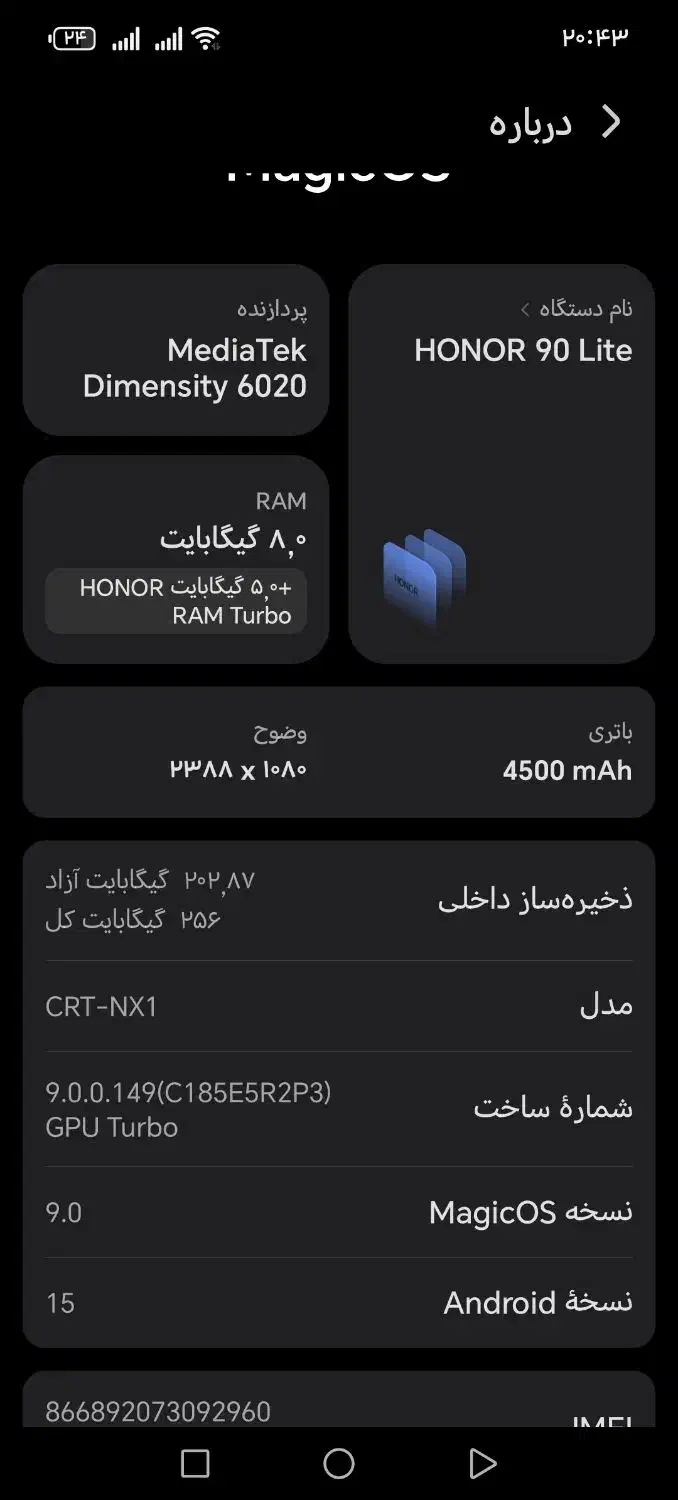The width and height of the screenshot is (678, 1500).
Task: Tap the build number row
Action: [339, 1109]
